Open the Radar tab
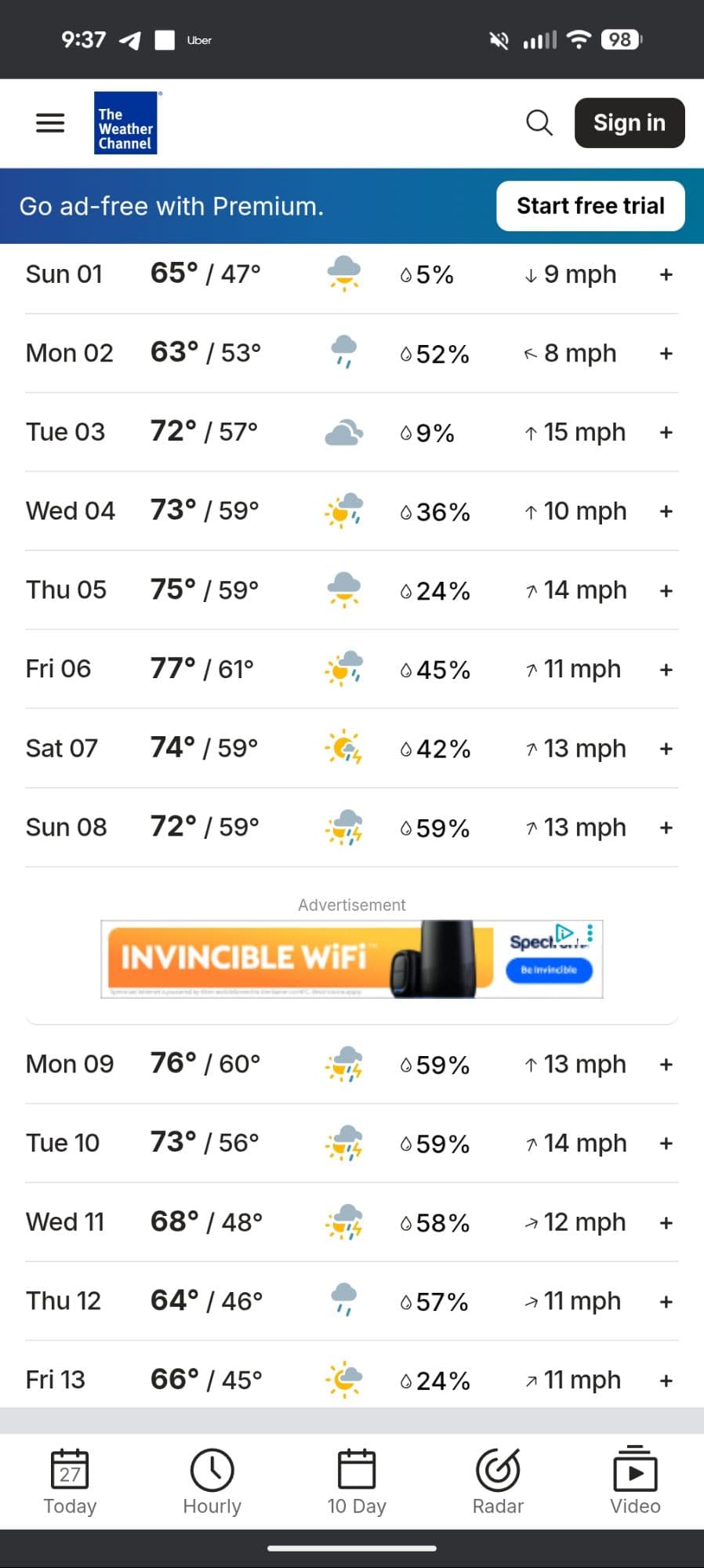 [498, 1480]
